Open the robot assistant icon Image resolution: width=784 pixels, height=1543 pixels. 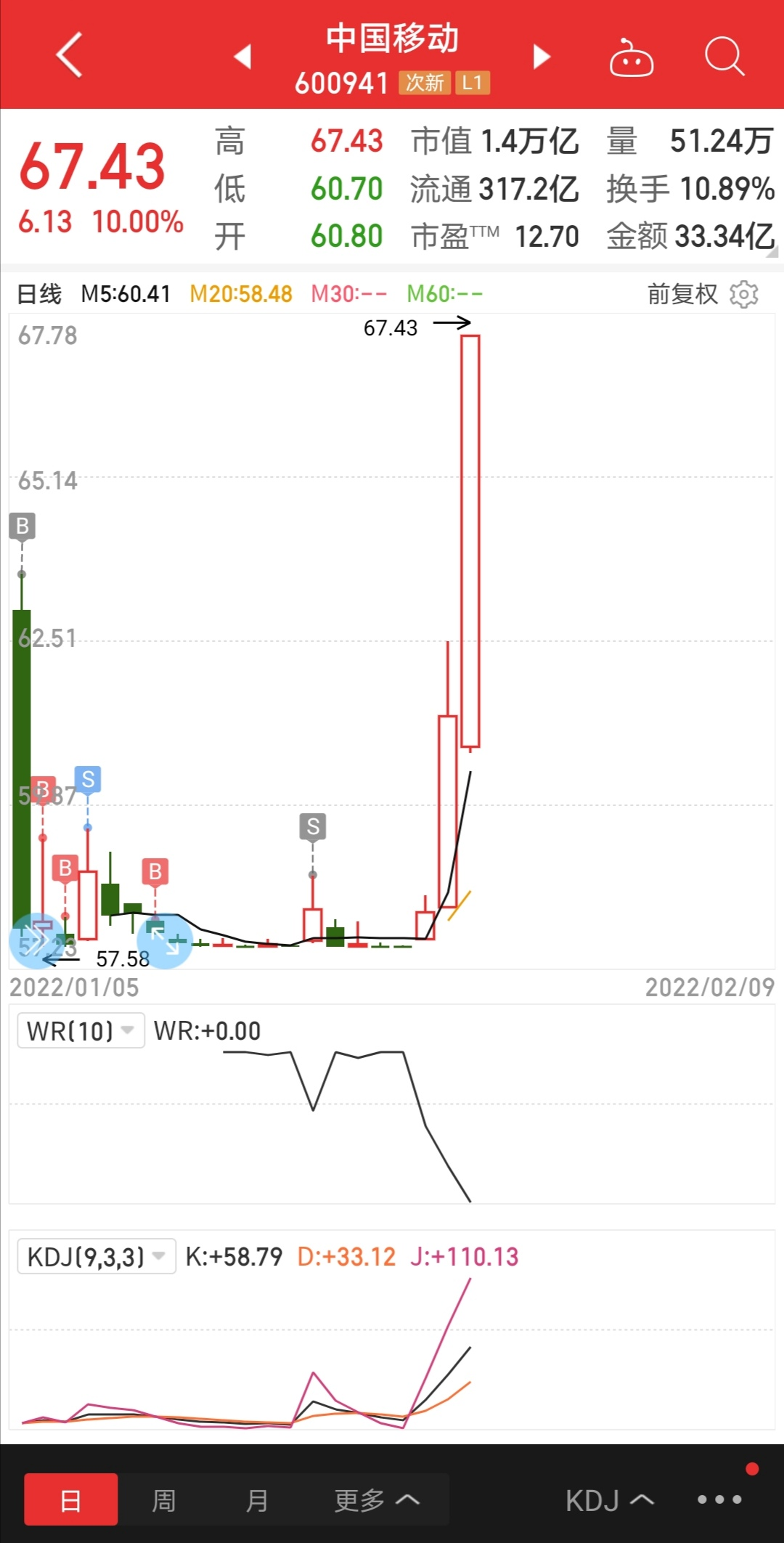pos(631,58)
